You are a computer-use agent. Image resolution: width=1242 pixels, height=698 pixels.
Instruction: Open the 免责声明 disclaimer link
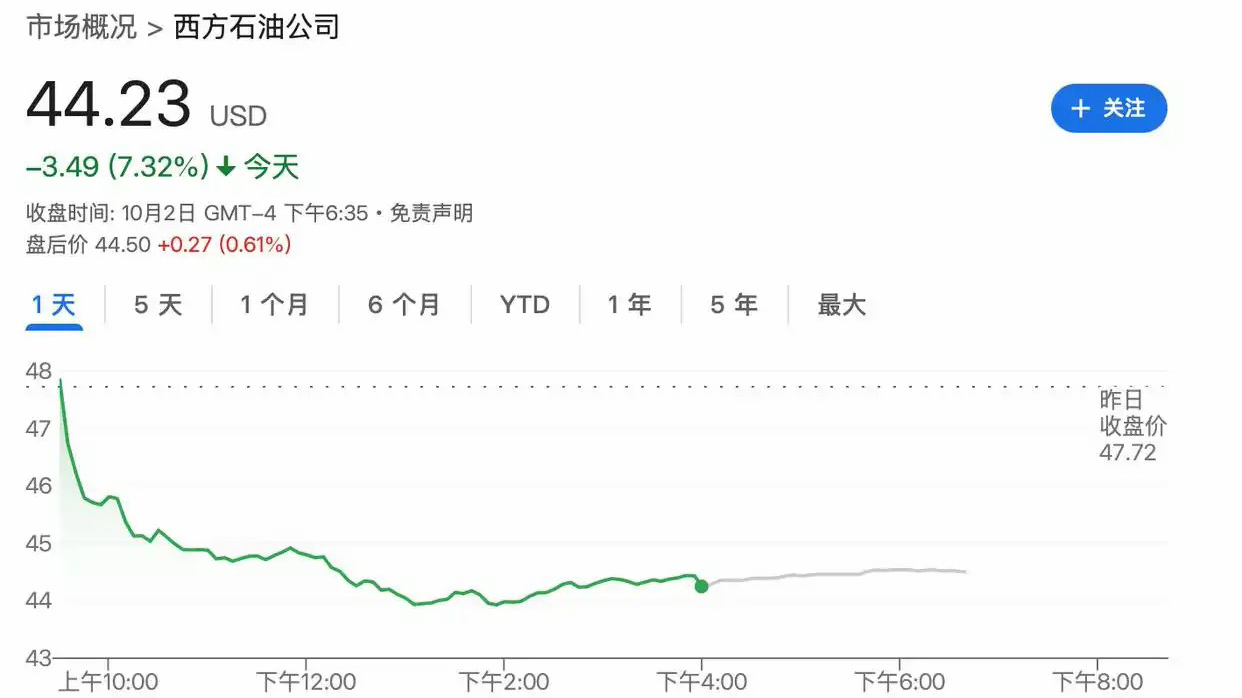431,213
